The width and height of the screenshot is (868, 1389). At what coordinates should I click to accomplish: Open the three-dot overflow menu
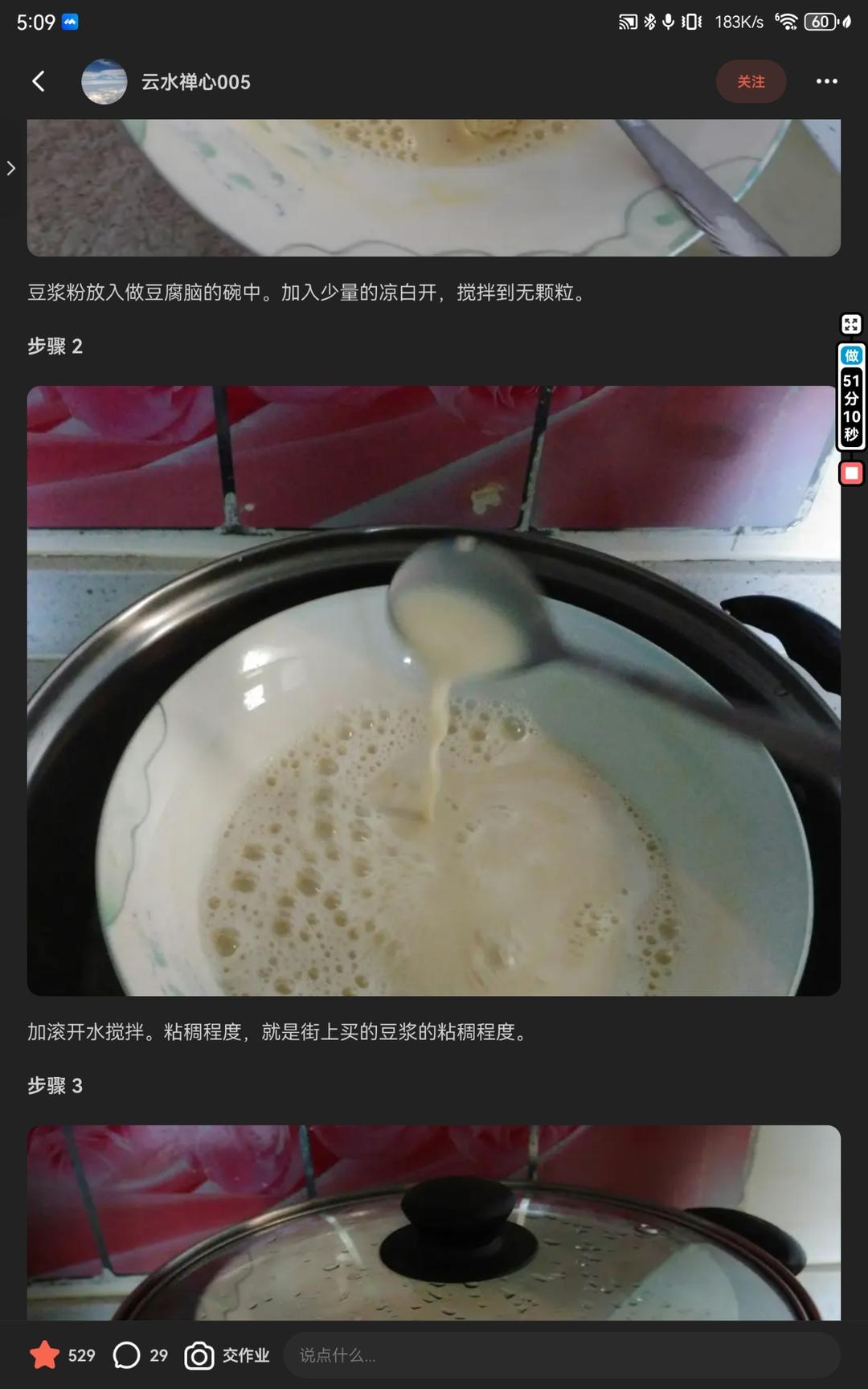tap(825, 81)
